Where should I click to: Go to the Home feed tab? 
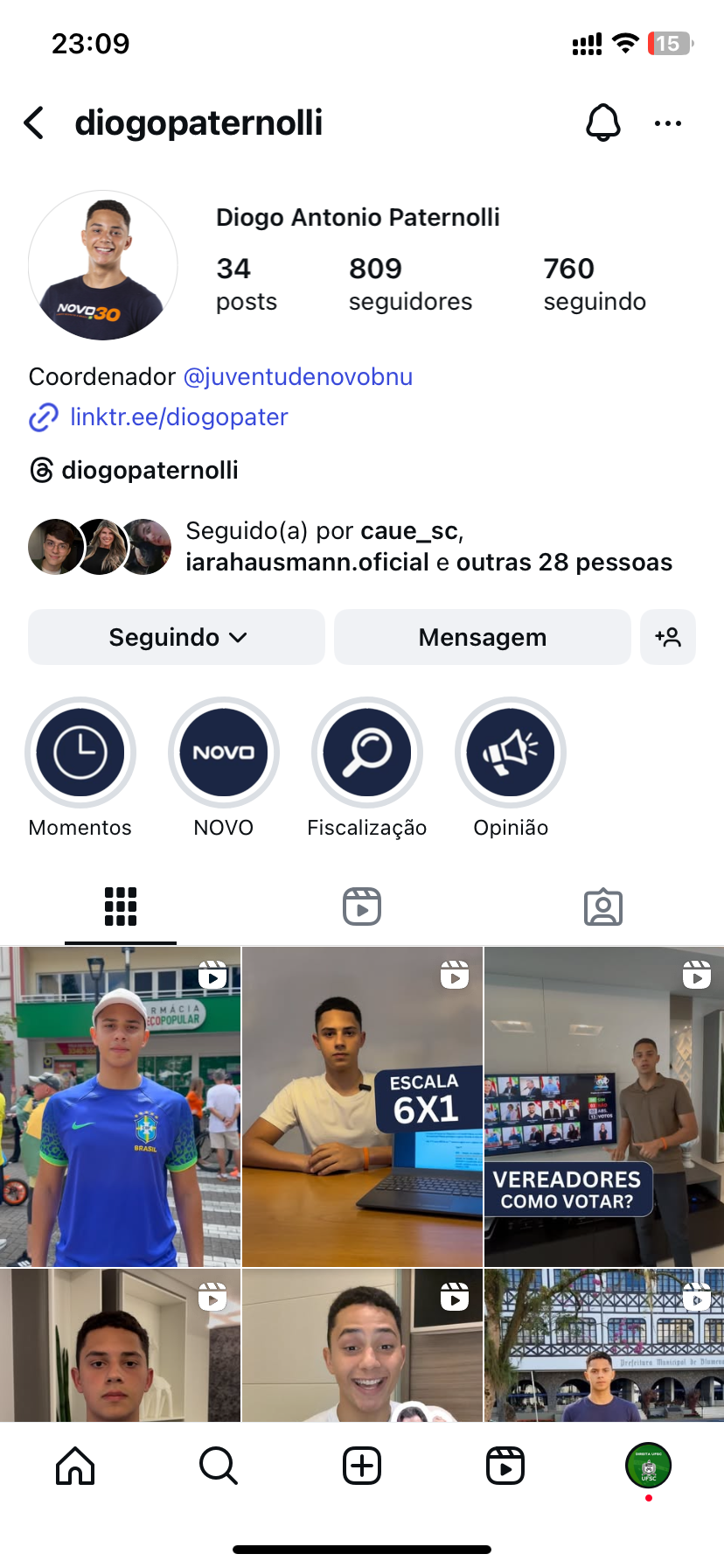[75, 1466]
